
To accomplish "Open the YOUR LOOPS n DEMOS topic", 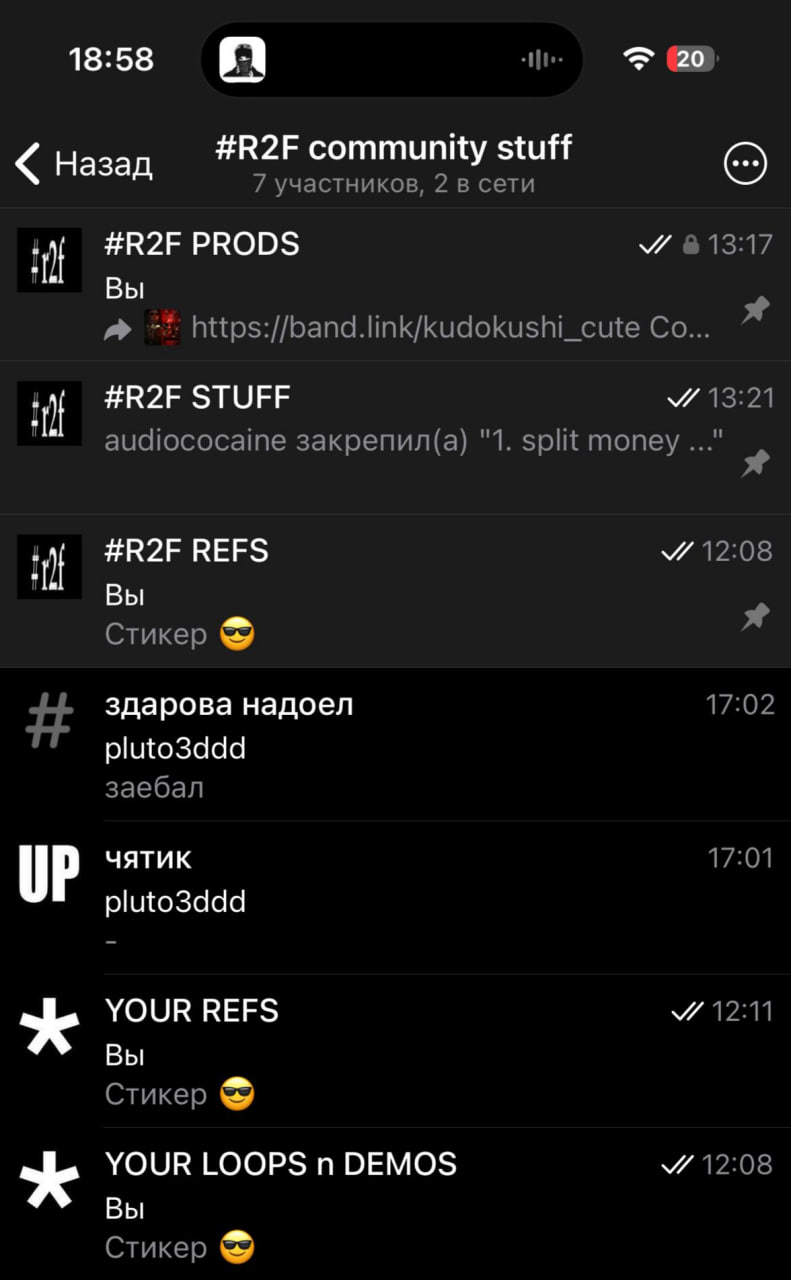I will [400, 1205].
